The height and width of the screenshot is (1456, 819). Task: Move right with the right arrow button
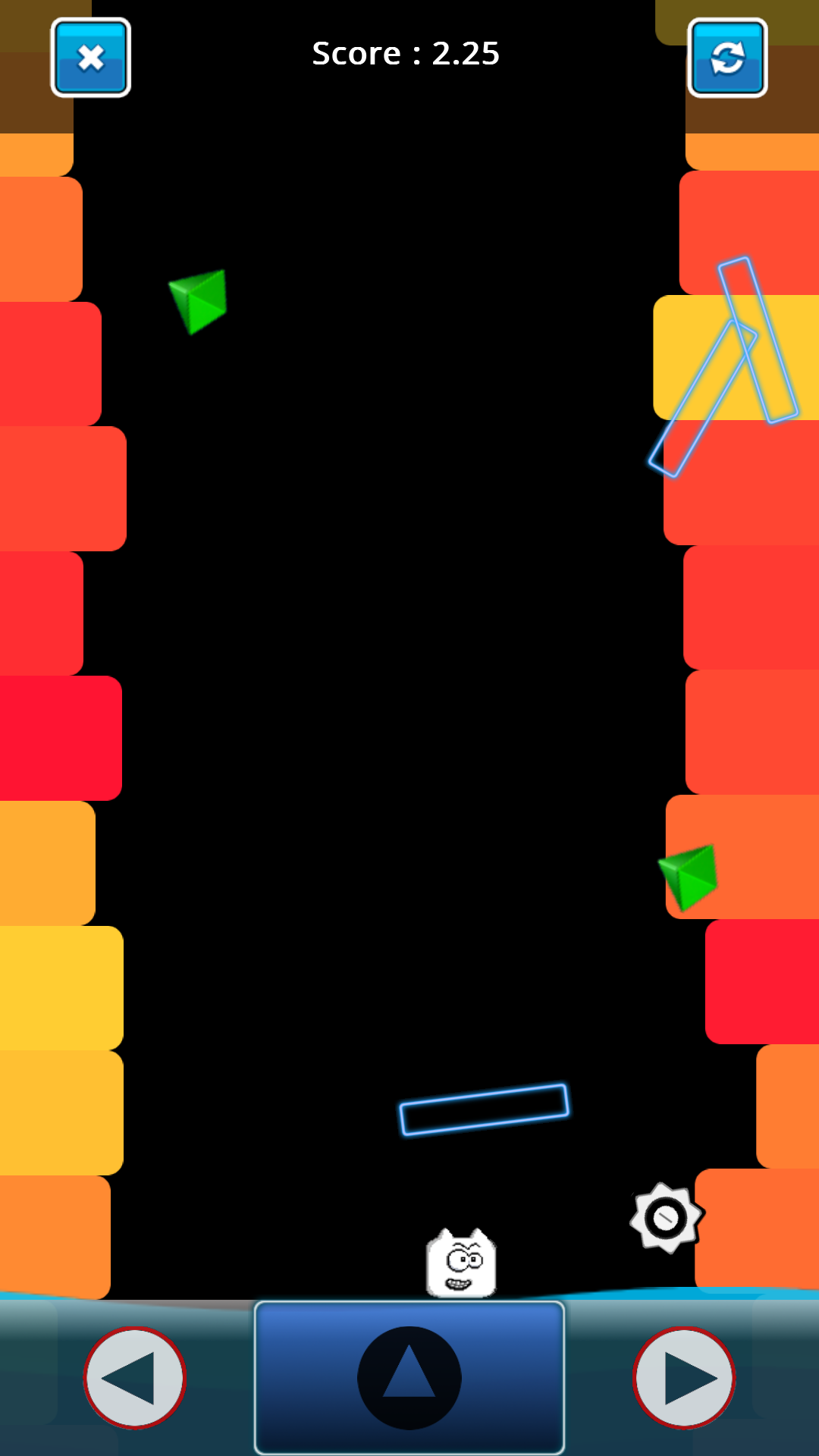(x=684, y=1378)
